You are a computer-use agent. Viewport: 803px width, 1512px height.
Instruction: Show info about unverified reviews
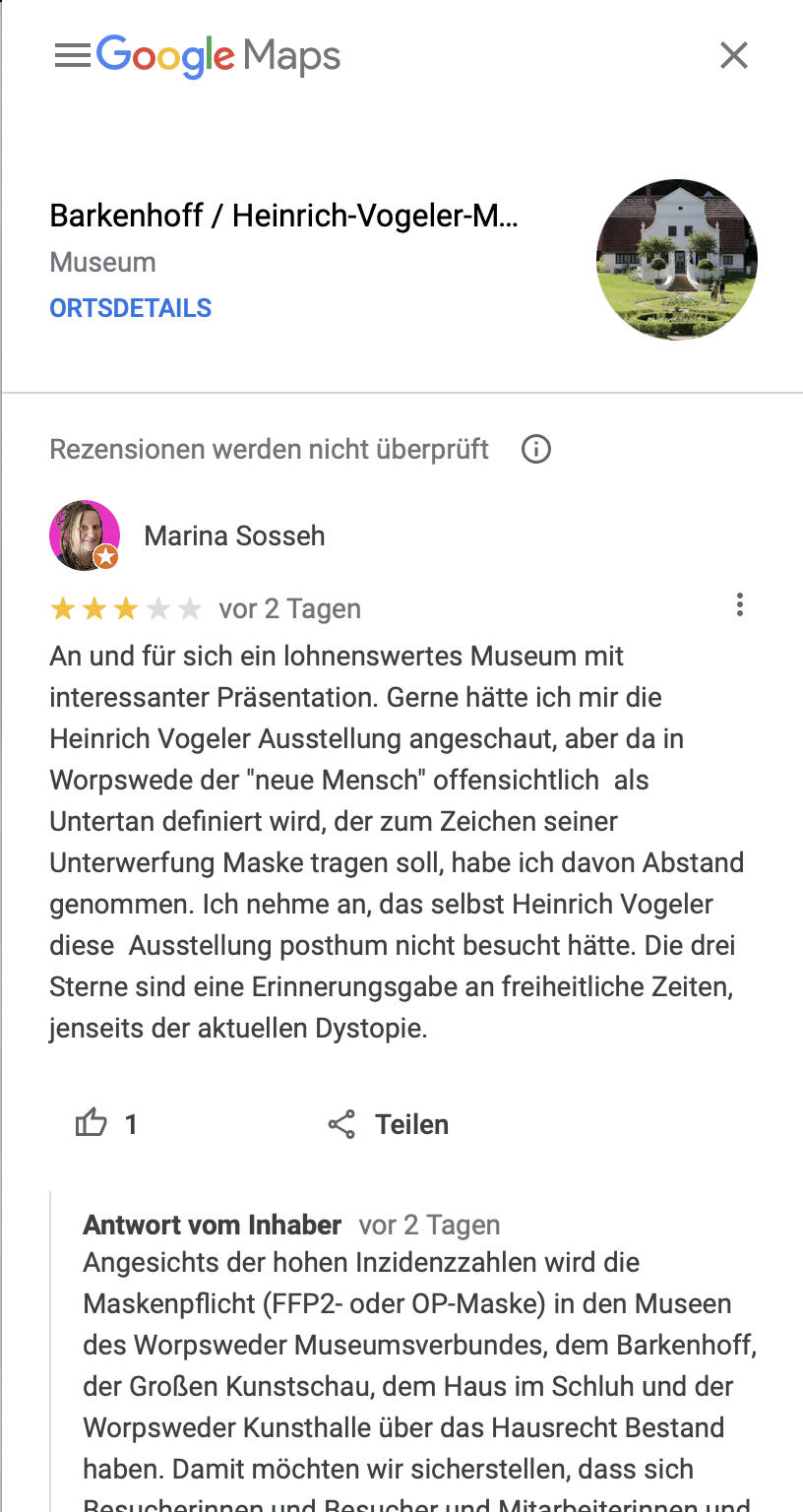coord(536,450)
